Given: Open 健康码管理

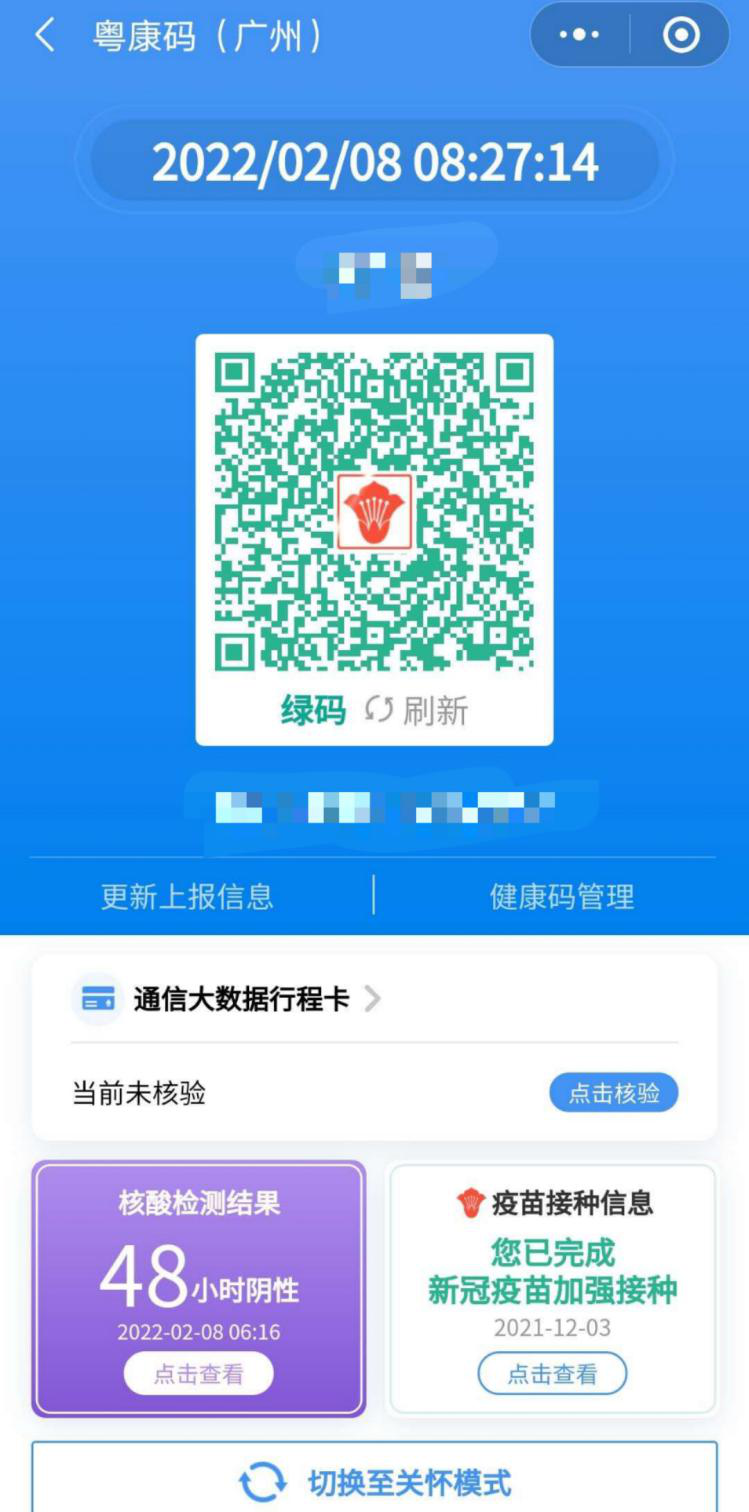Looking at the screenshot, I should click(x=561, y=896).
